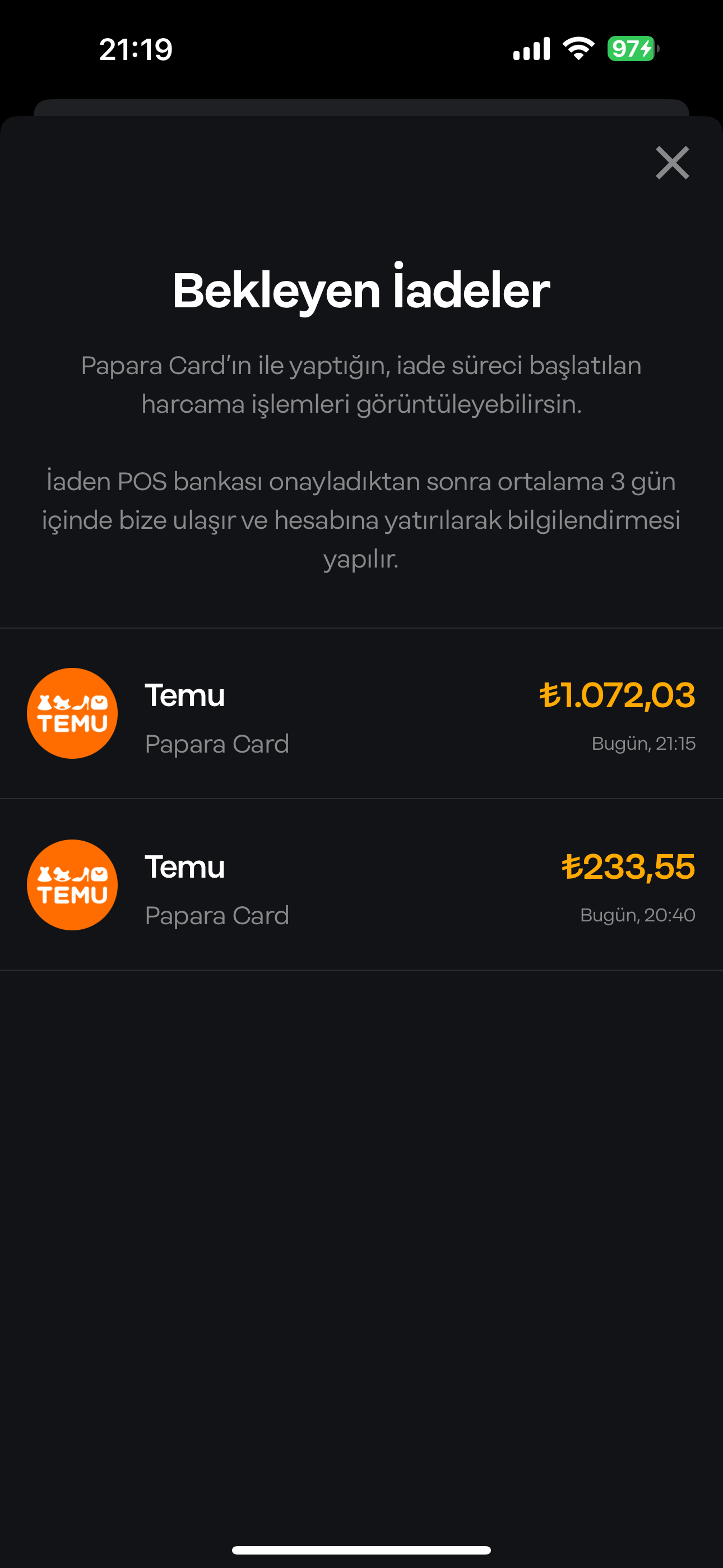View the Temu refund of ₺233,55
The height and width of the screenshot is (1568, 723).
(361, 885)
